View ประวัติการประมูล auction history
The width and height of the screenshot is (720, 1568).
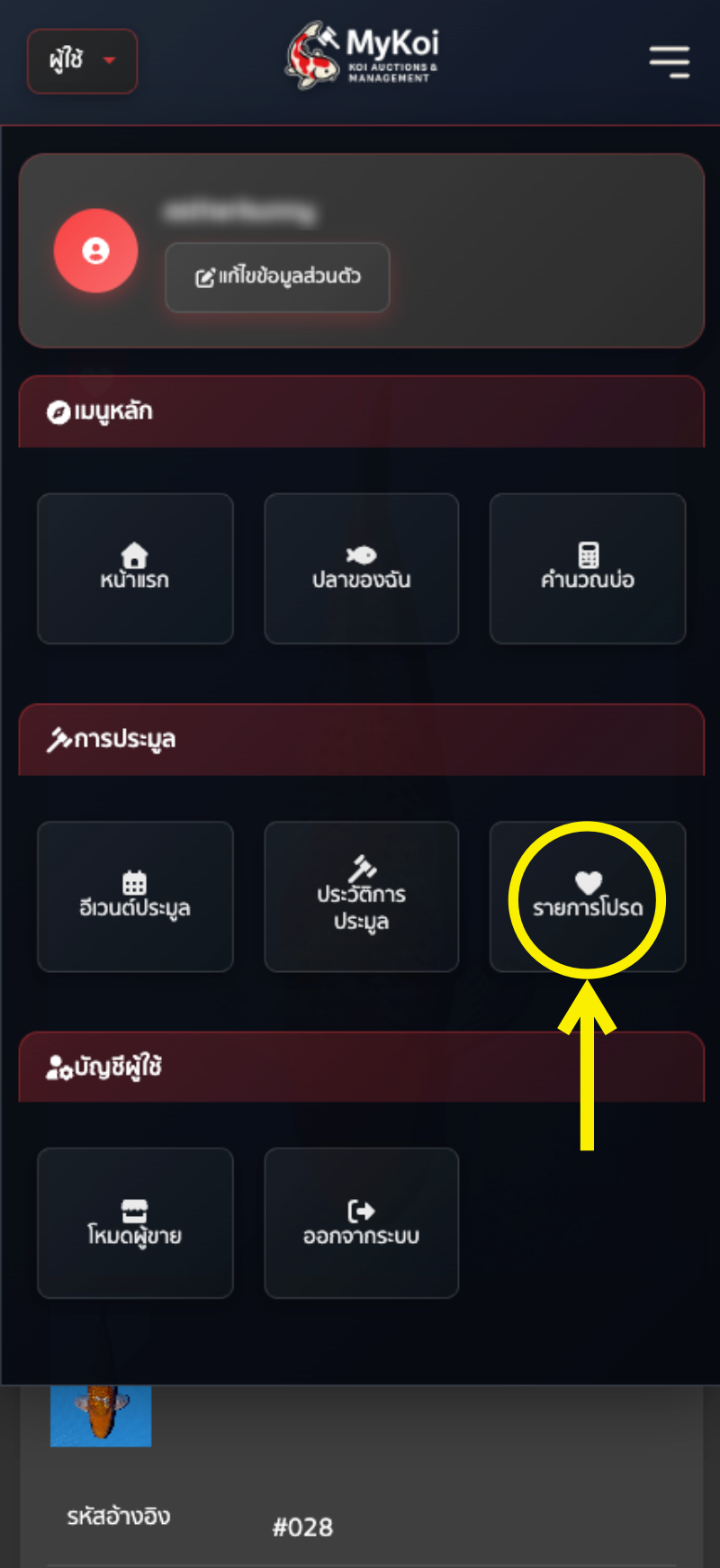point(361,897)
